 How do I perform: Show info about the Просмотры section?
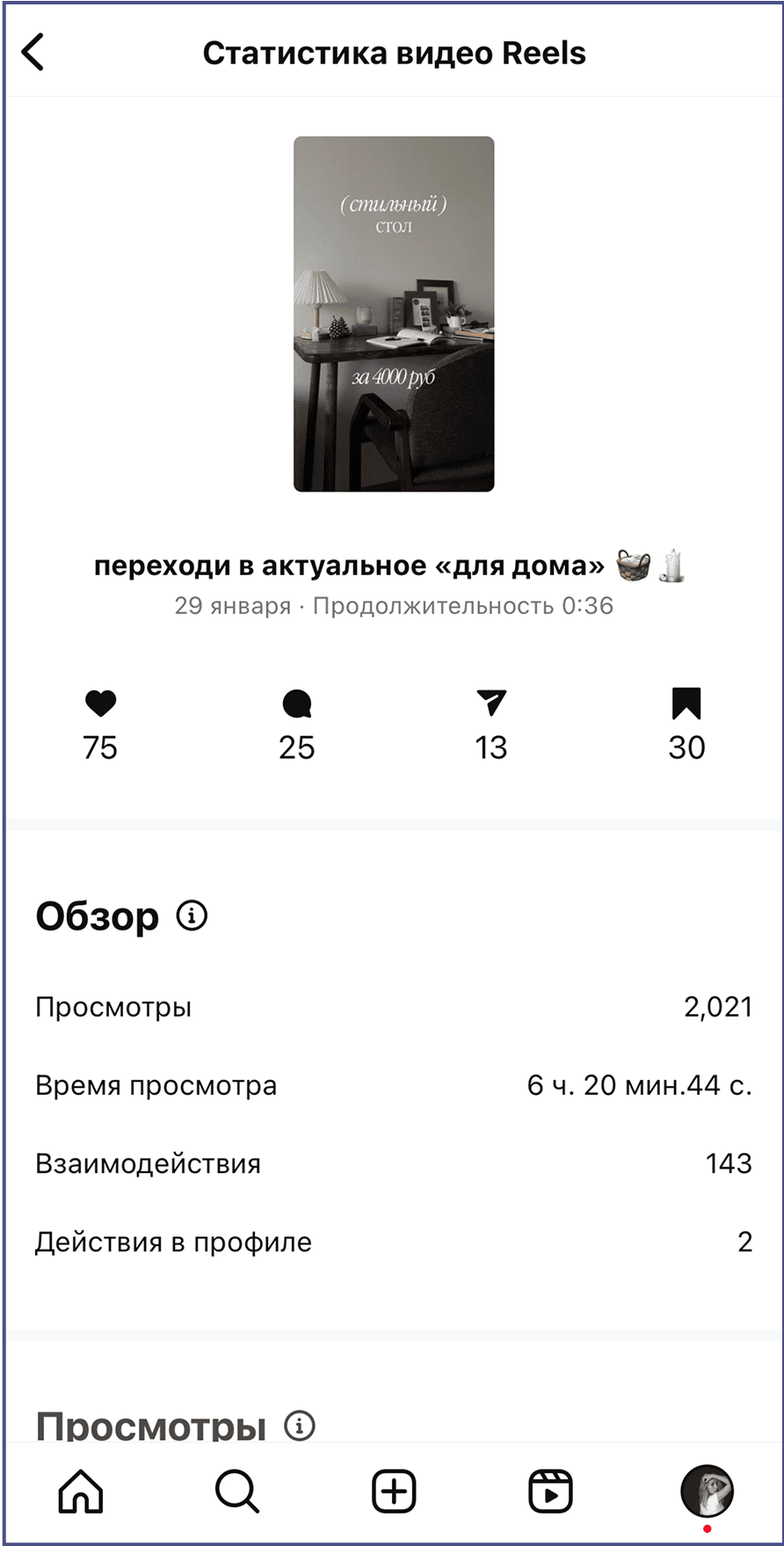tap(299, 1425)
